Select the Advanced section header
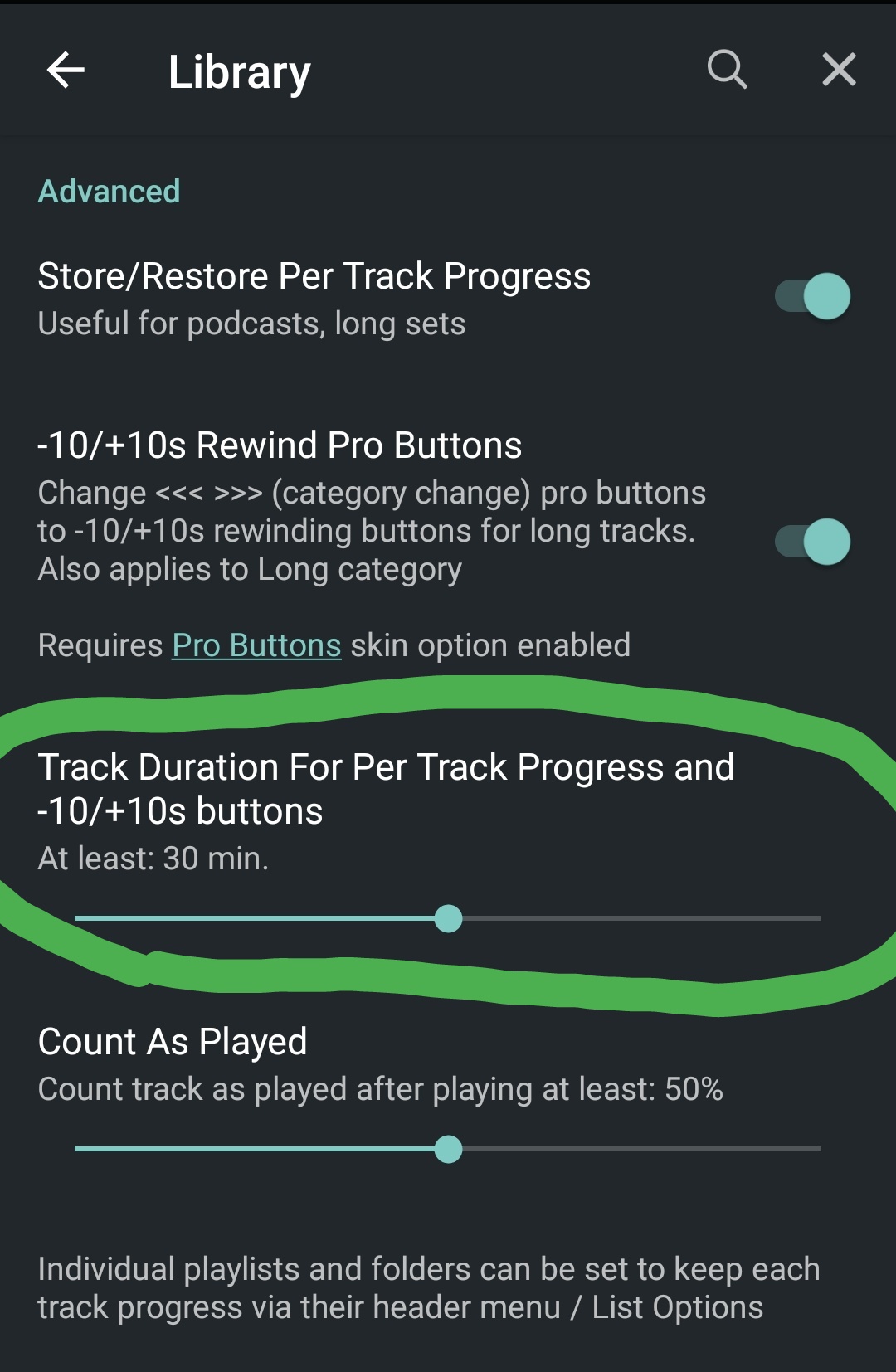Image resolution: width=896 pixels, height=1372 pixels. click(109, 191)
